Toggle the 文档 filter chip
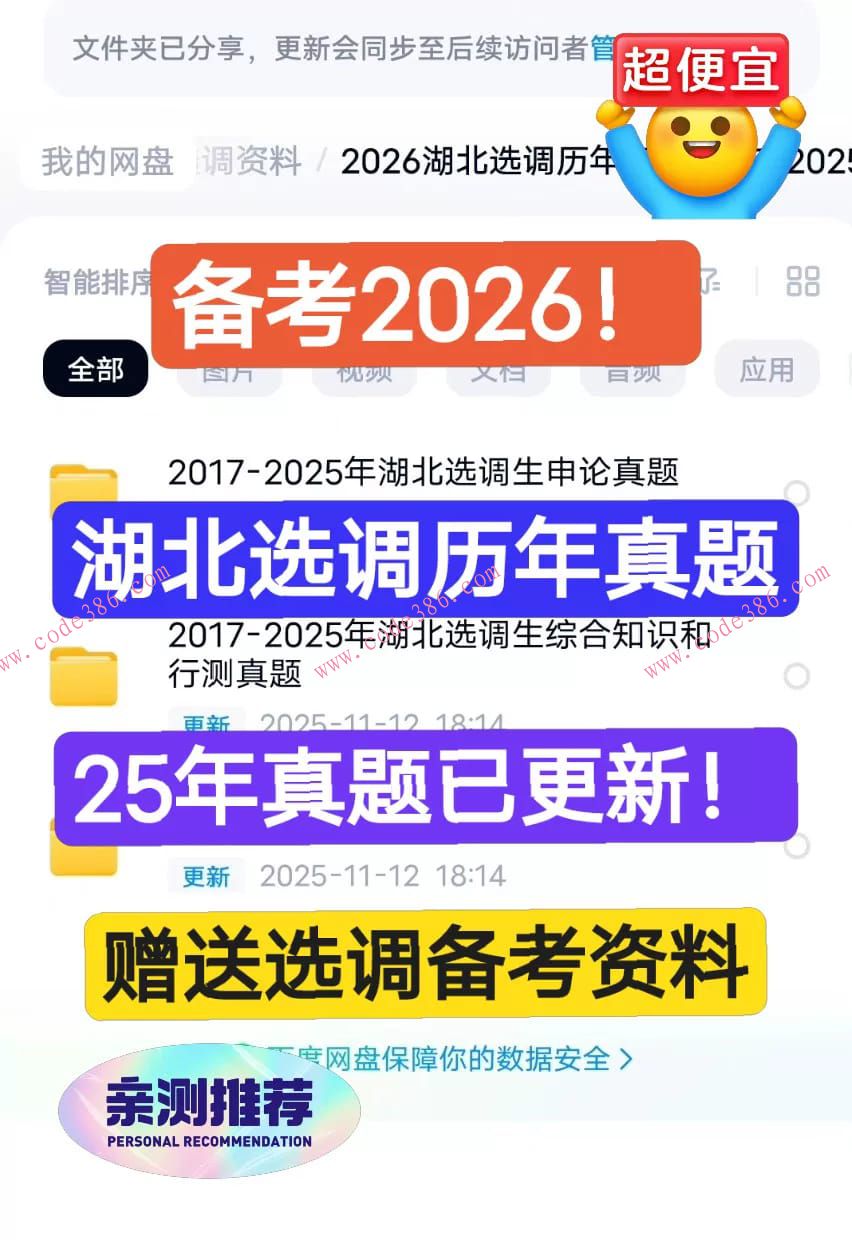 point(498,369)
